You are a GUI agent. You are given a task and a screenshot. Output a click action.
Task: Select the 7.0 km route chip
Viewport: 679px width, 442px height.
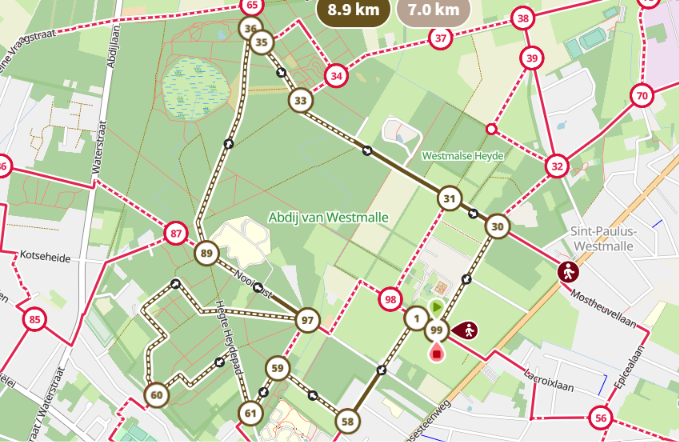pyautogui.click(x=433, y=10)
